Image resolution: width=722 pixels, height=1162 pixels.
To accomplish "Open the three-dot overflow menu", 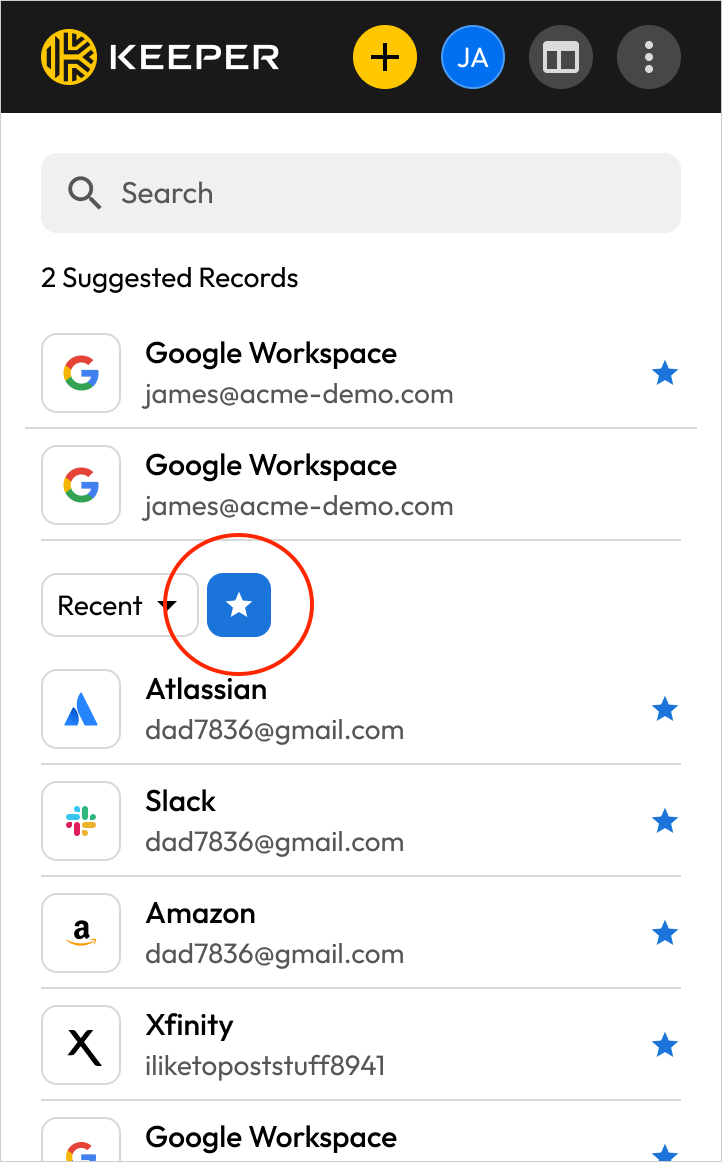I will point(649,57).
